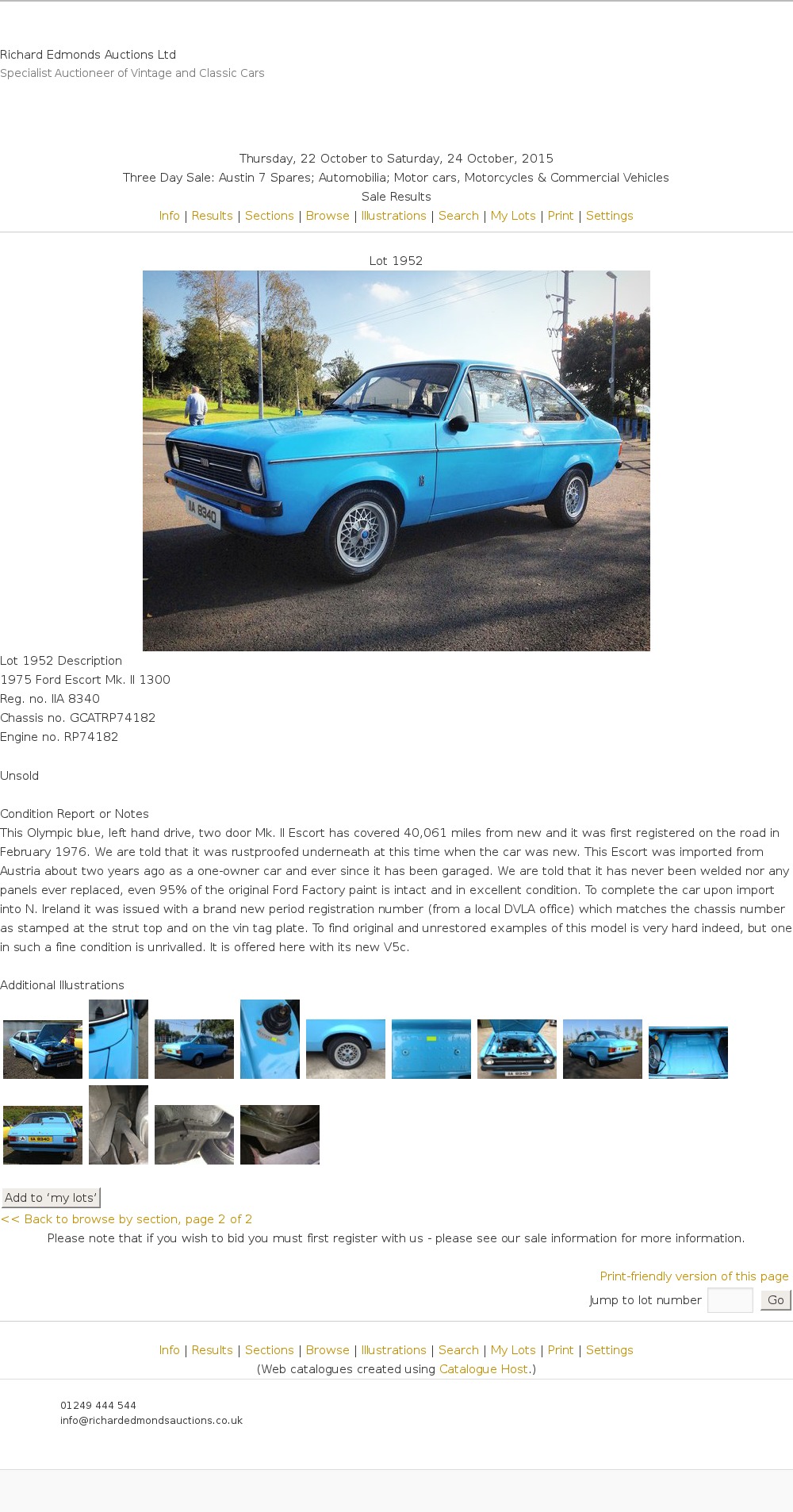793x1512 pixels.
Task: Open Illustrations in the top navigation
Action: (x=393, y=216)
